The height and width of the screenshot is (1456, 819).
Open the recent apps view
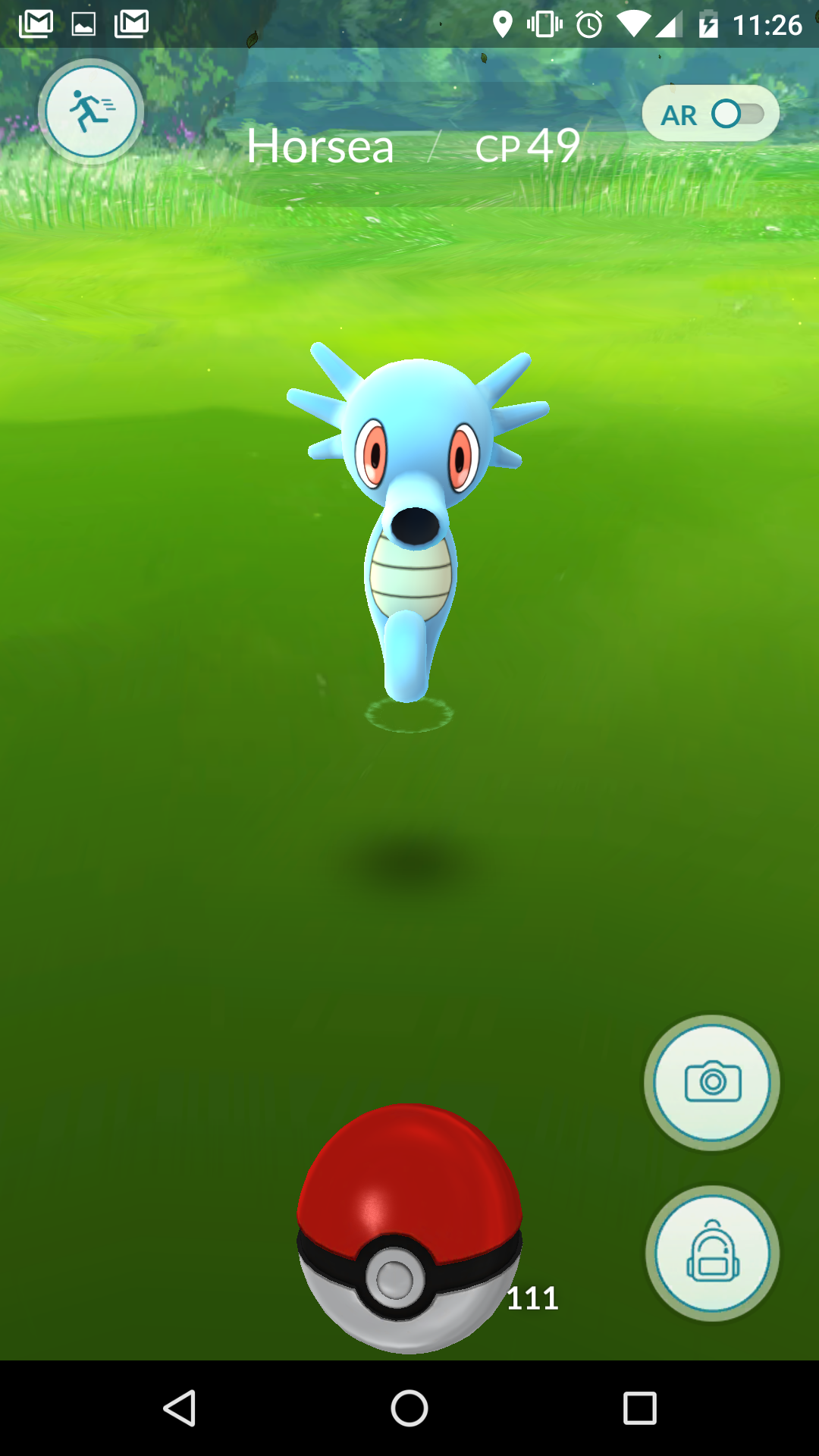[x=639, y=1408]
